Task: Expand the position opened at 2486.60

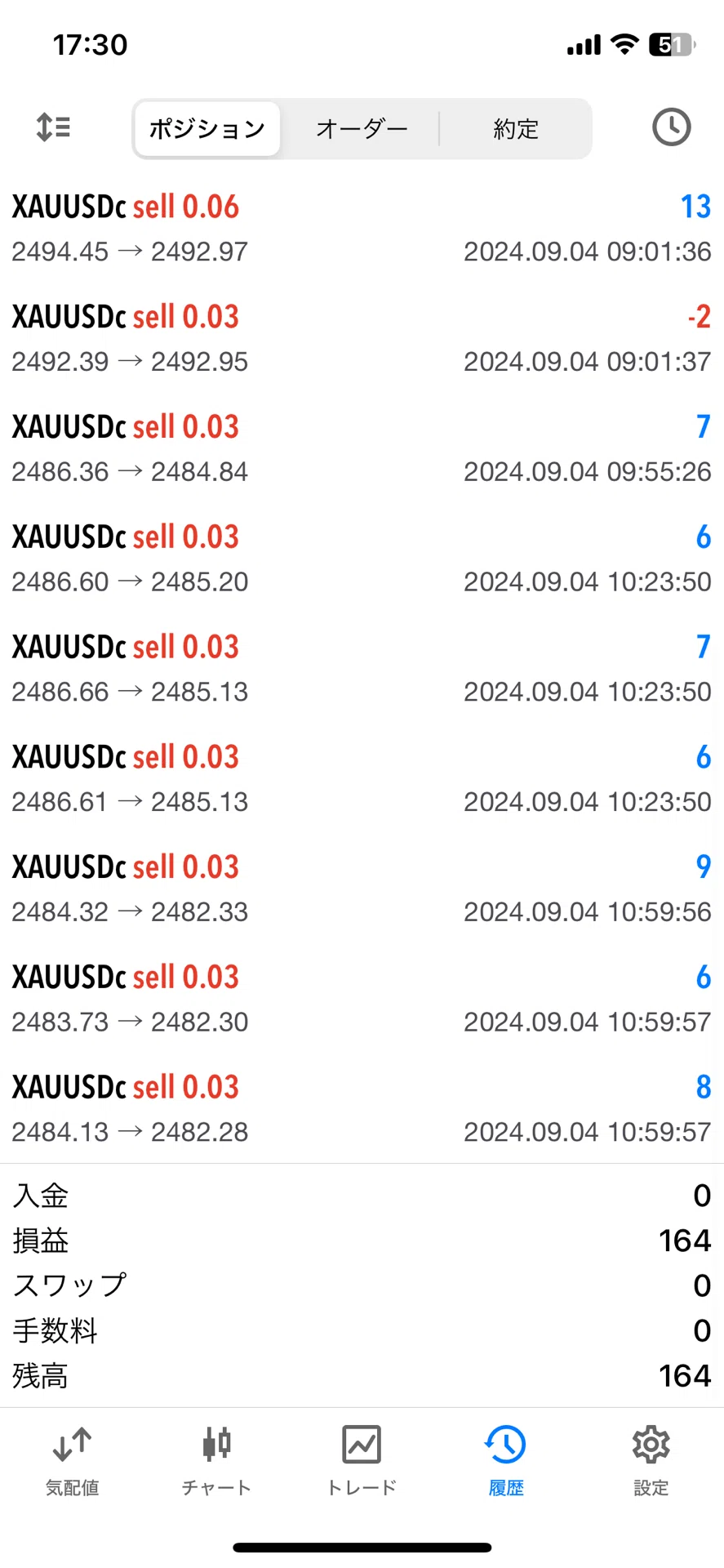Action: click(x=362, y=559)
